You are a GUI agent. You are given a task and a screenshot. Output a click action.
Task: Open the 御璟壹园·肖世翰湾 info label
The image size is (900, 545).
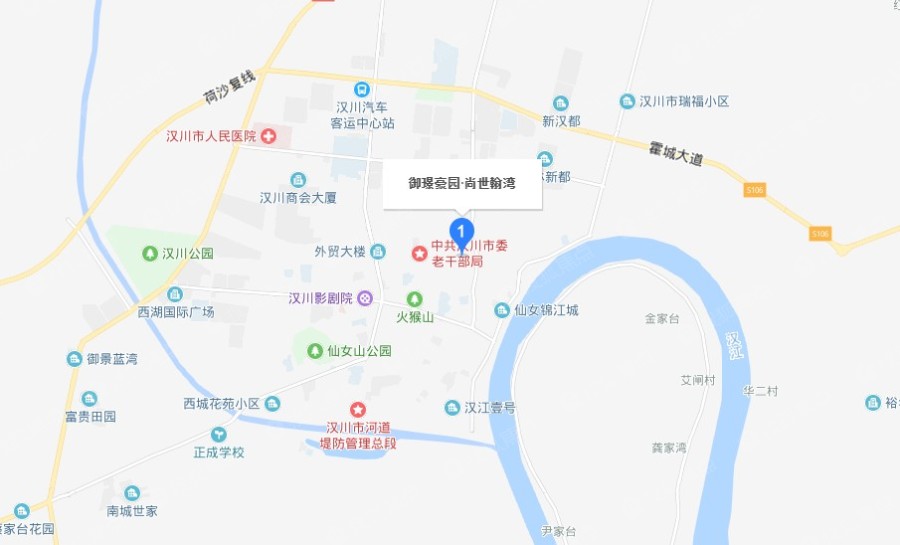pyautogui.click(x=462, y=184)
